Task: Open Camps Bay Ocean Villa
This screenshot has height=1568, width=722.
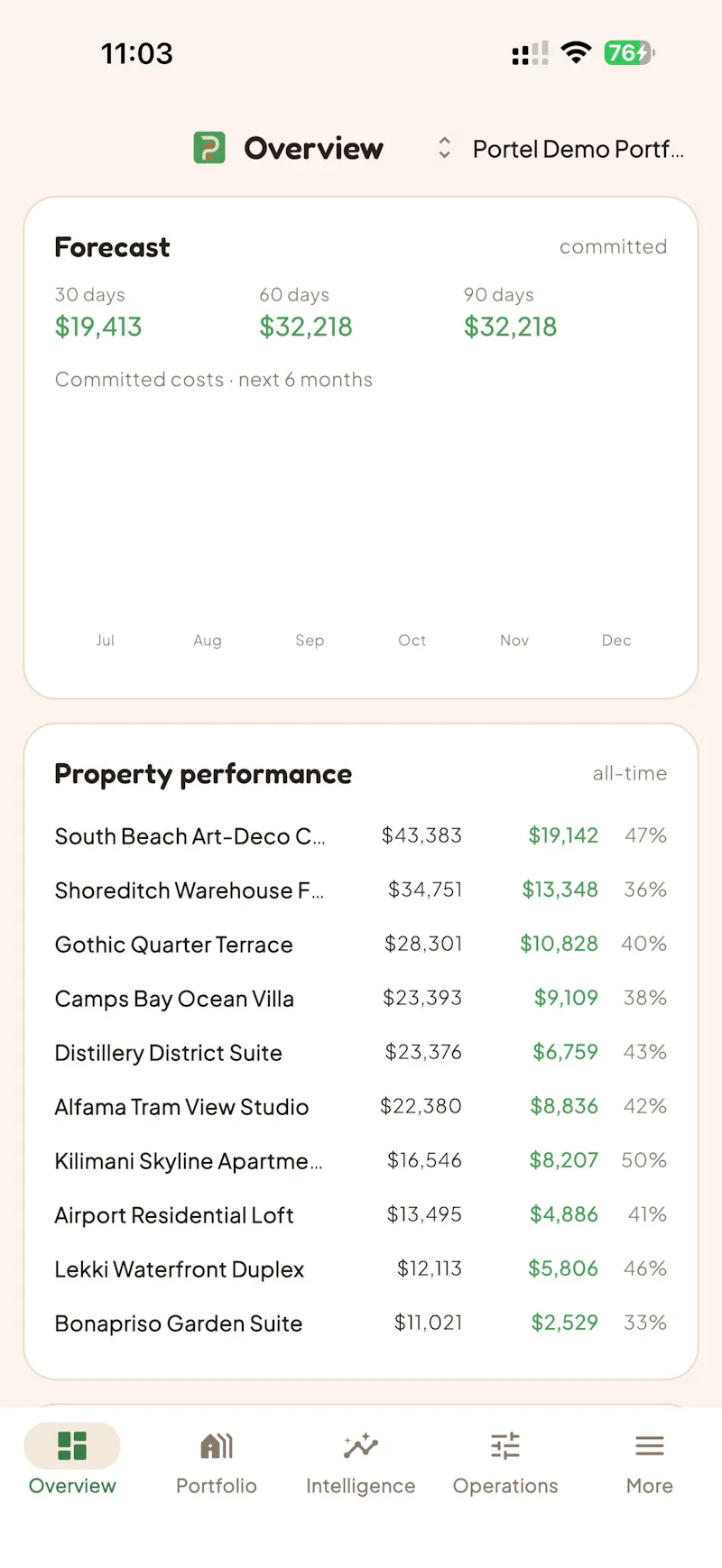Action: pos(361,999)
